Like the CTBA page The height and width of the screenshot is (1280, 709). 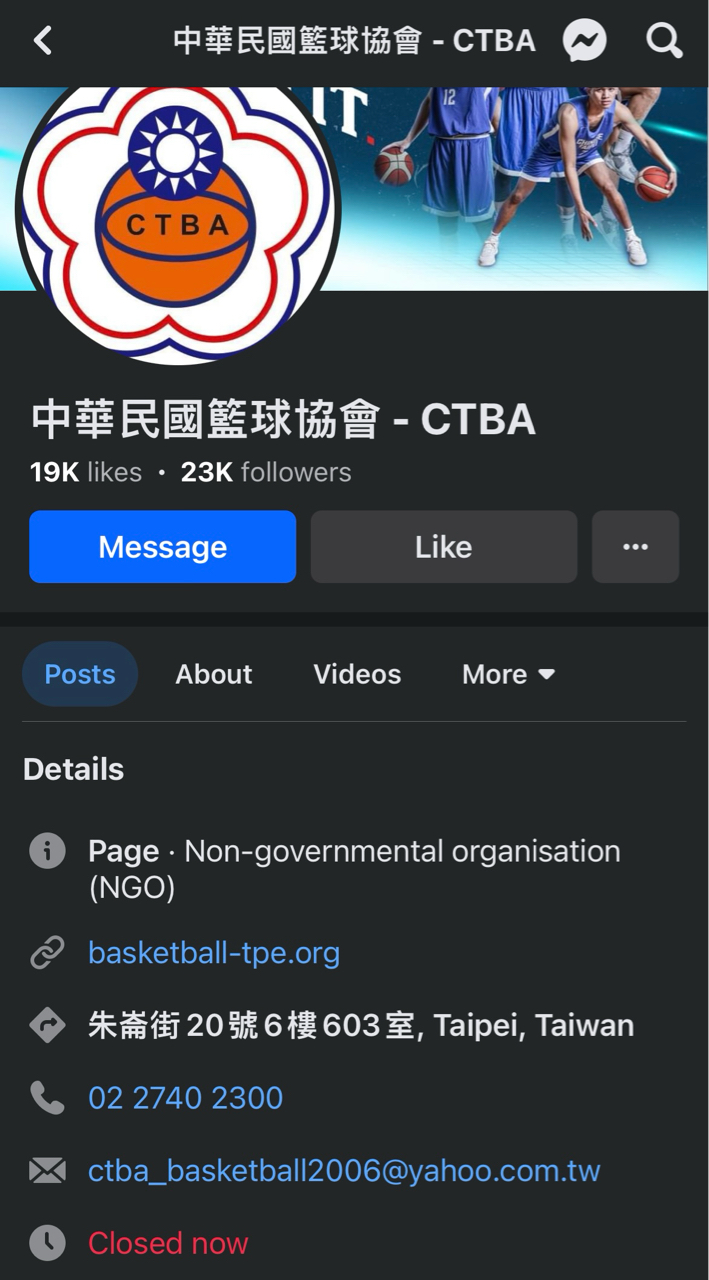pos(444,547)
